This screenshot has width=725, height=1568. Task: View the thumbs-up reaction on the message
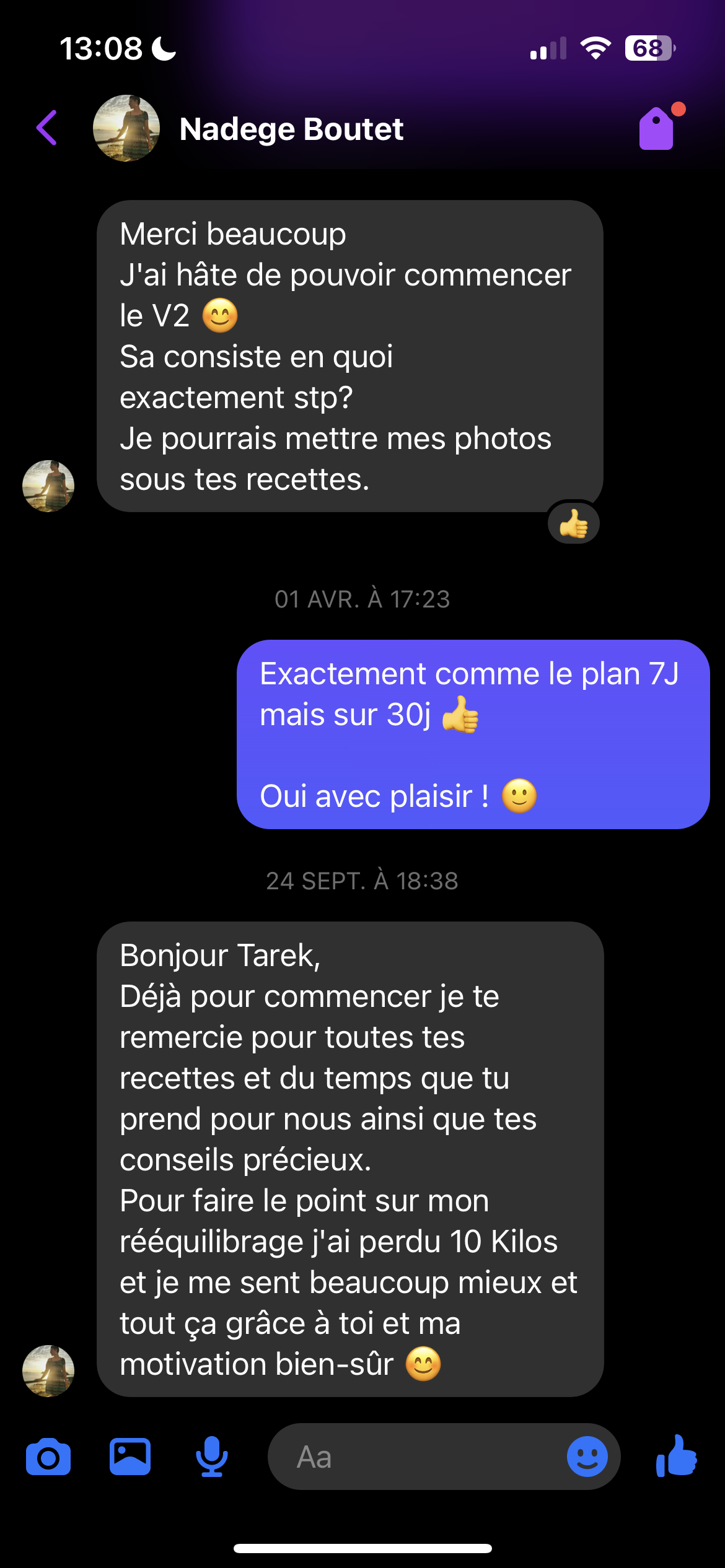click(574, 524)
